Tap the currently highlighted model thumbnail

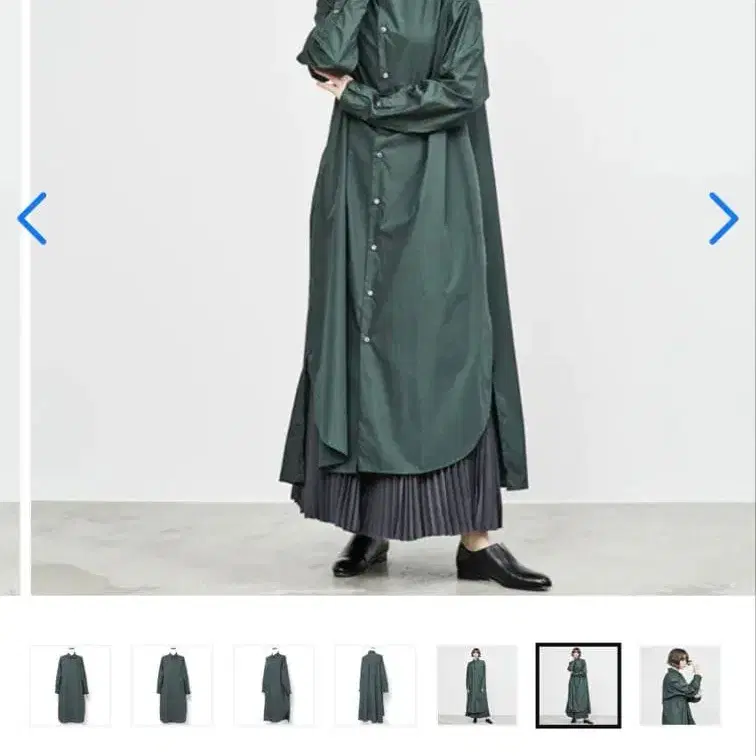point(578,685)
